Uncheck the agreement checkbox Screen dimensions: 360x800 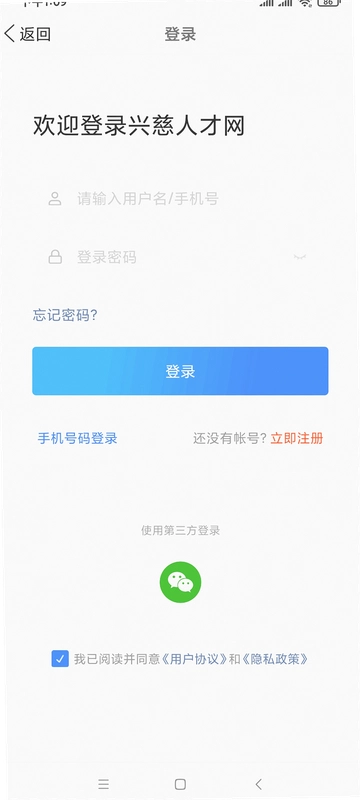(x=60, y=659)
